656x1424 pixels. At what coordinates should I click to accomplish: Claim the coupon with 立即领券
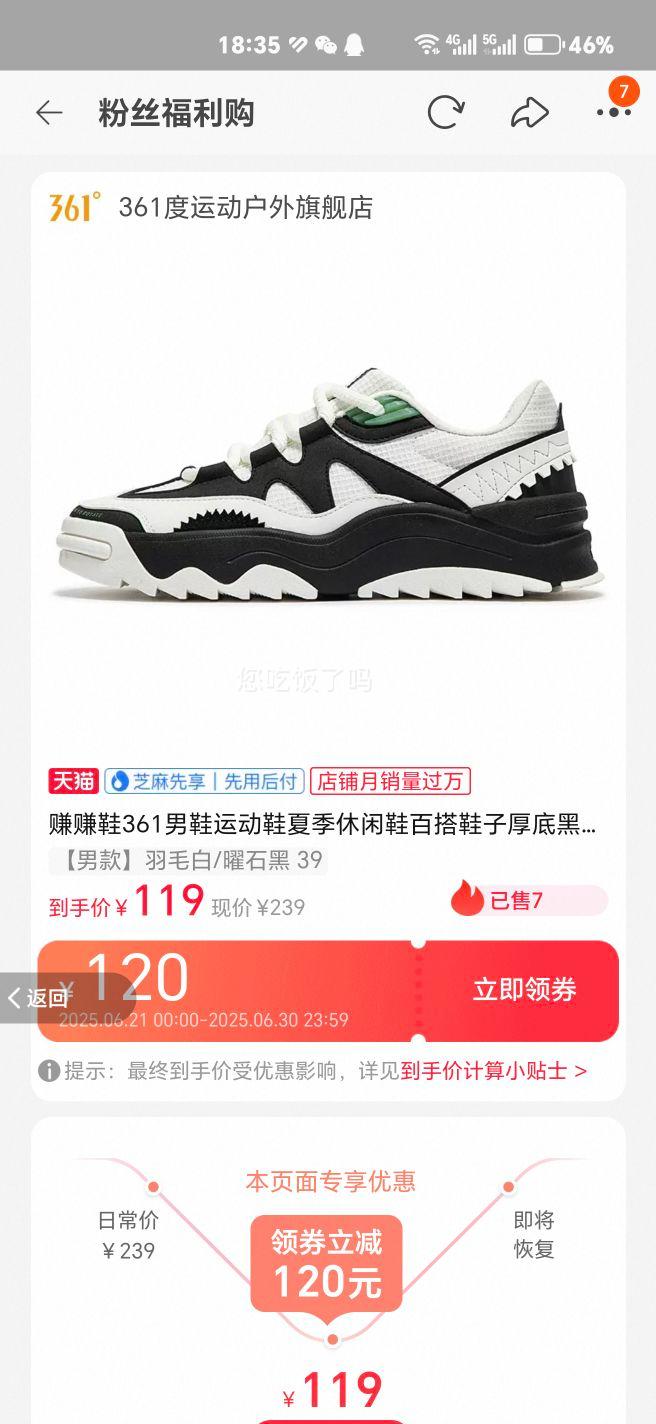524,990
